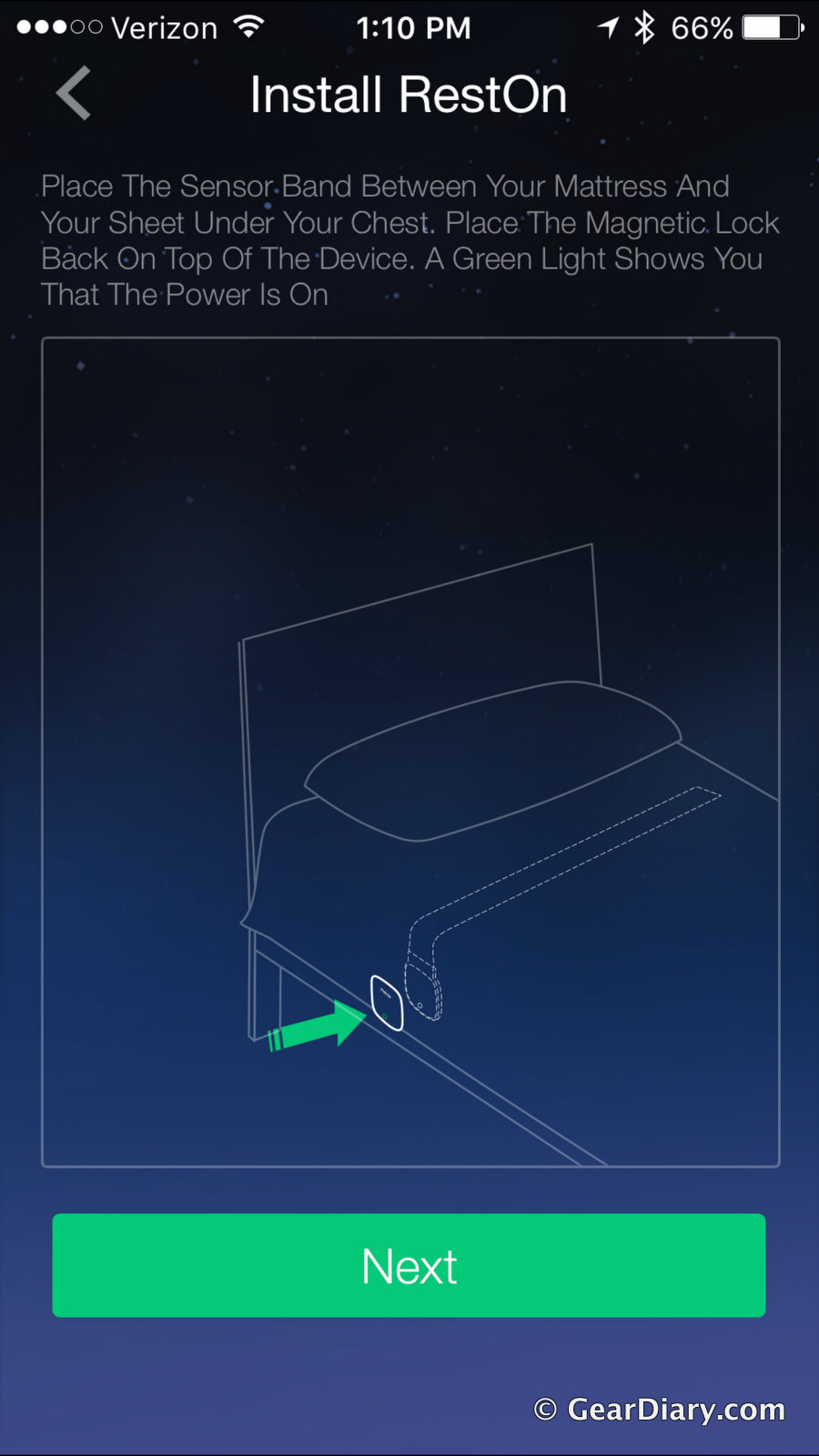Select the Install RestOn title
Viewport: 819px width, 1456px height.
408,93
